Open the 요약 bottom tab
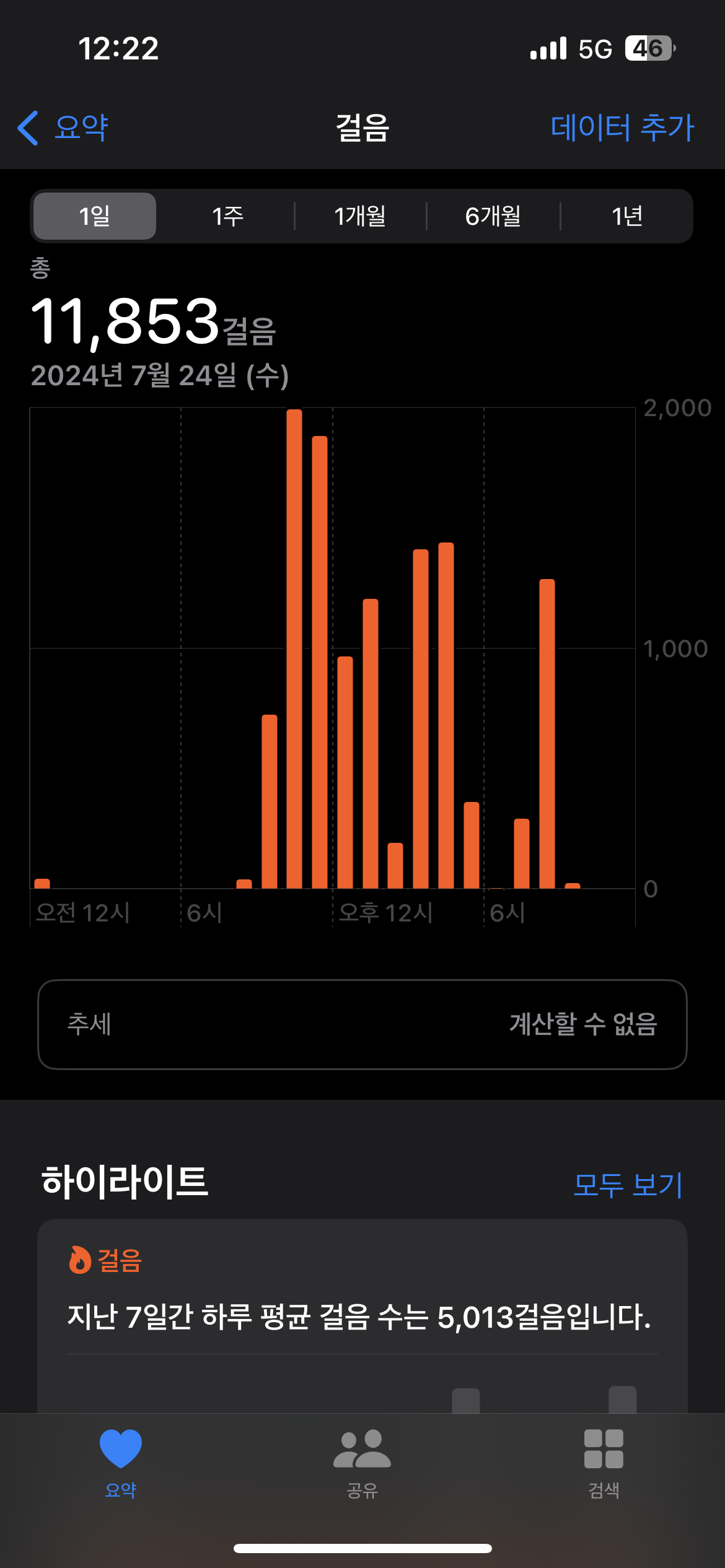Image resolution: width=725 pixels, height=1568 pixels. (121, 1461)
